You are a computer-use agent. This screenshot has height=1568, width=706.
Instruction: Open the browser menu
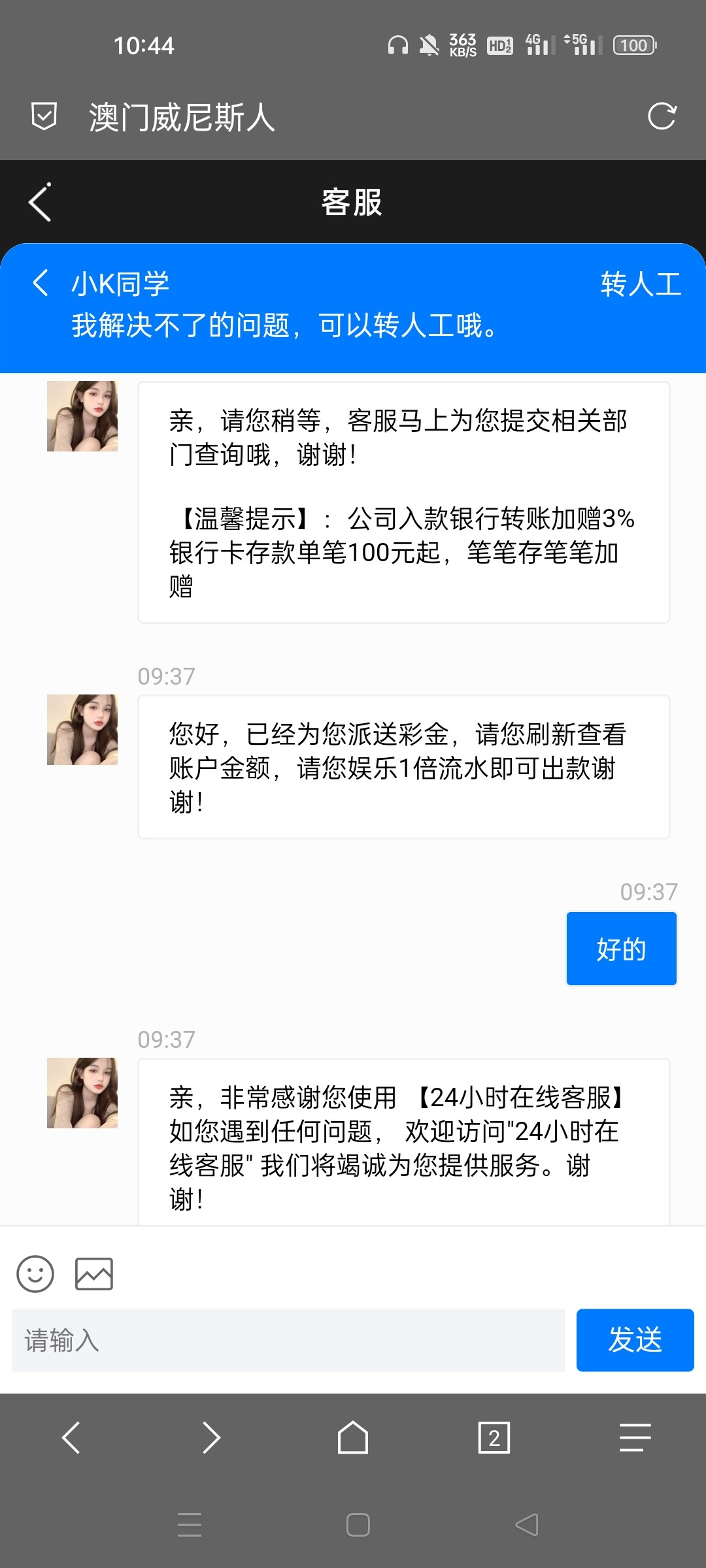pos(635,1438)
